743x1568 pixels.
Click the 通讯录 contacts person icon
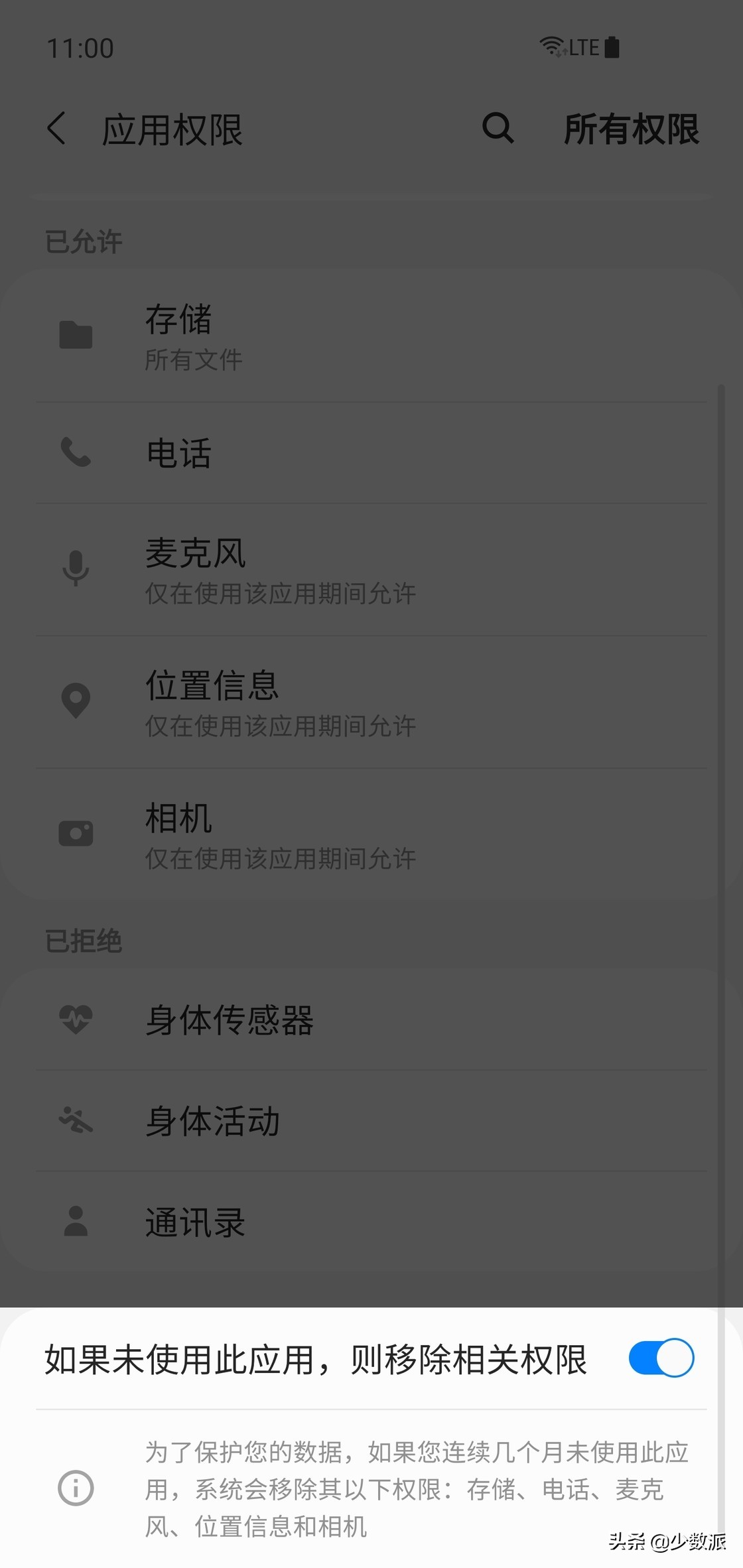click(x=75, y=1222)
